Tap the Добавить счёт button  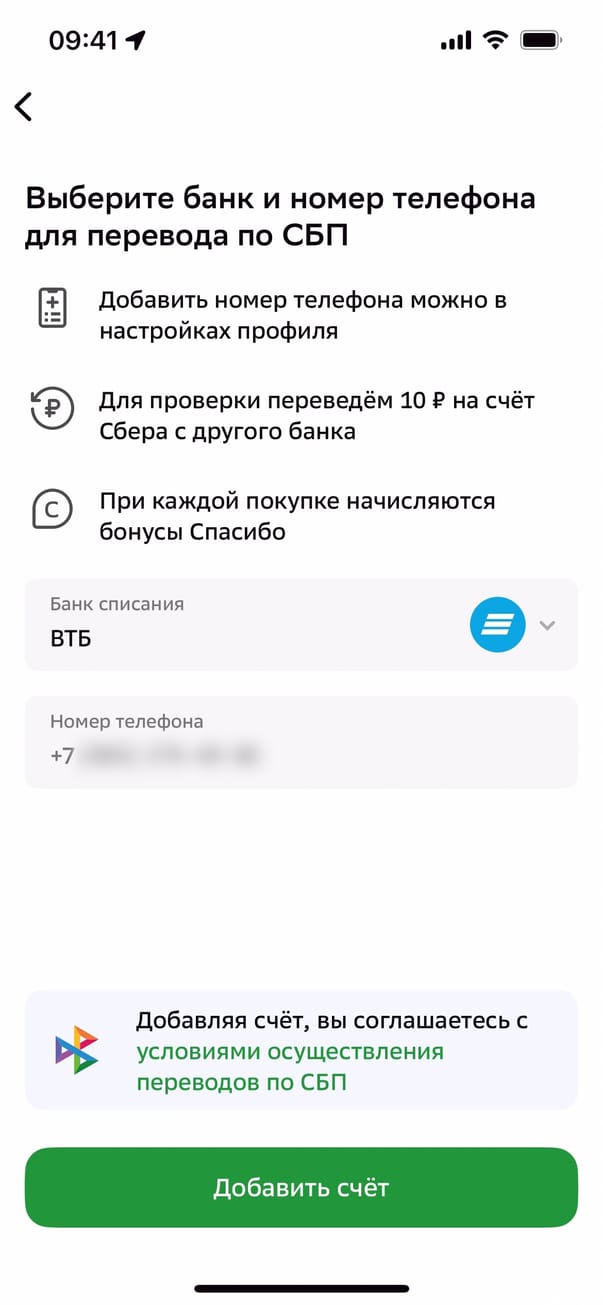(x=301, y=1187)
